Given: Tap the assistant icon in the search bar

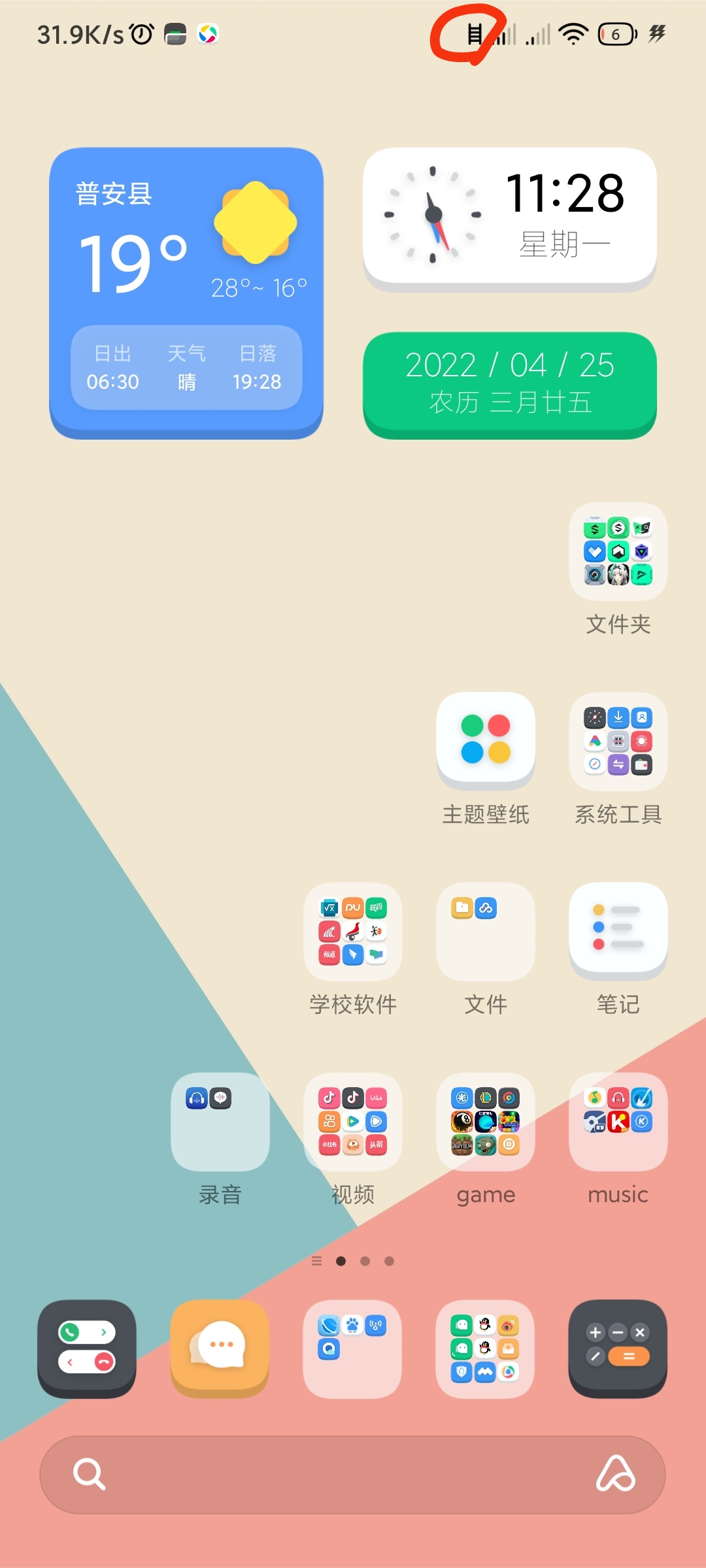Looking at the screenshot, I should (615, 1474).
